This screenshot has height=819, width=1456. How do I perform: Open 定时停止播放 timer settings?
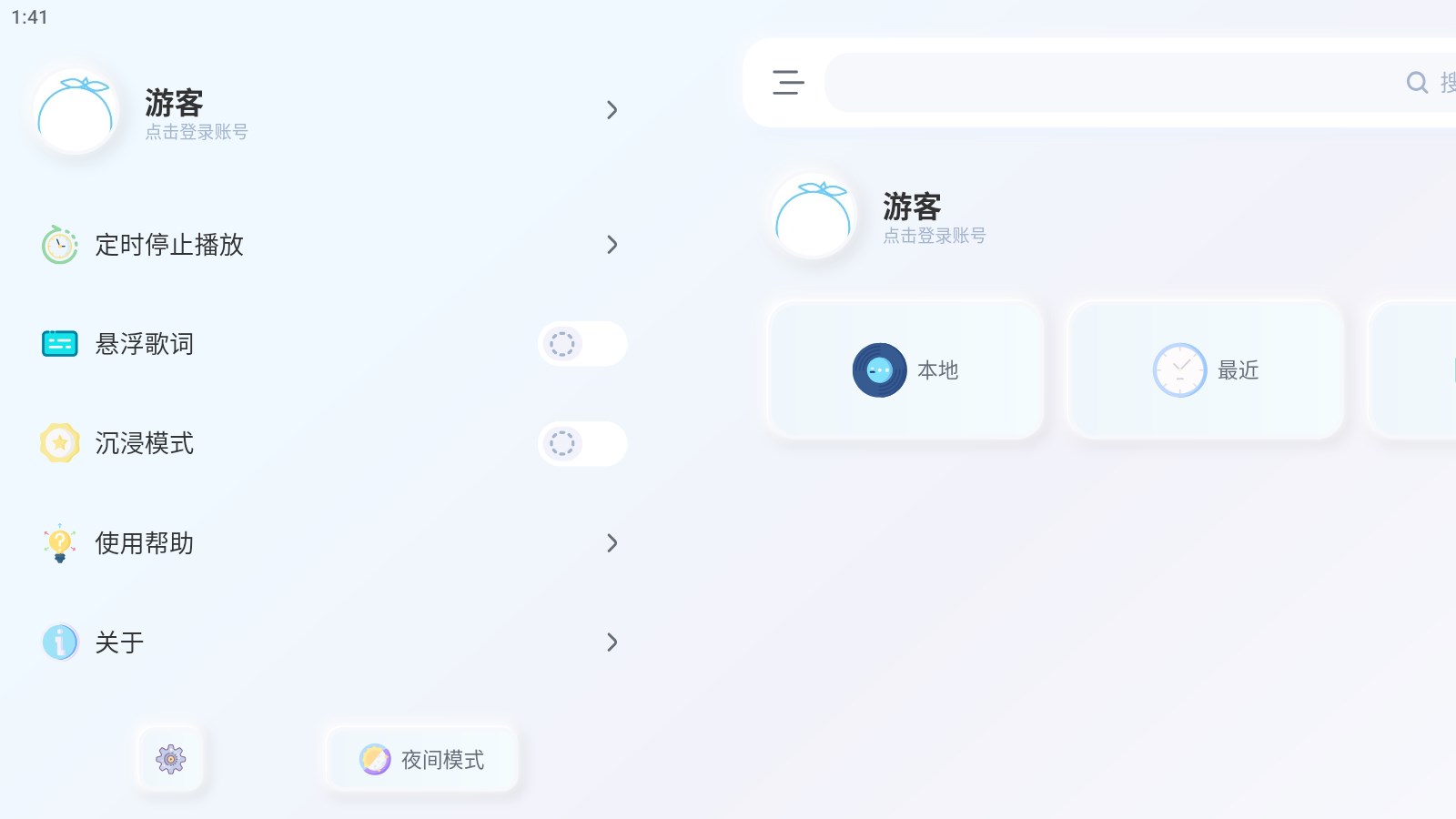point(328,245)
